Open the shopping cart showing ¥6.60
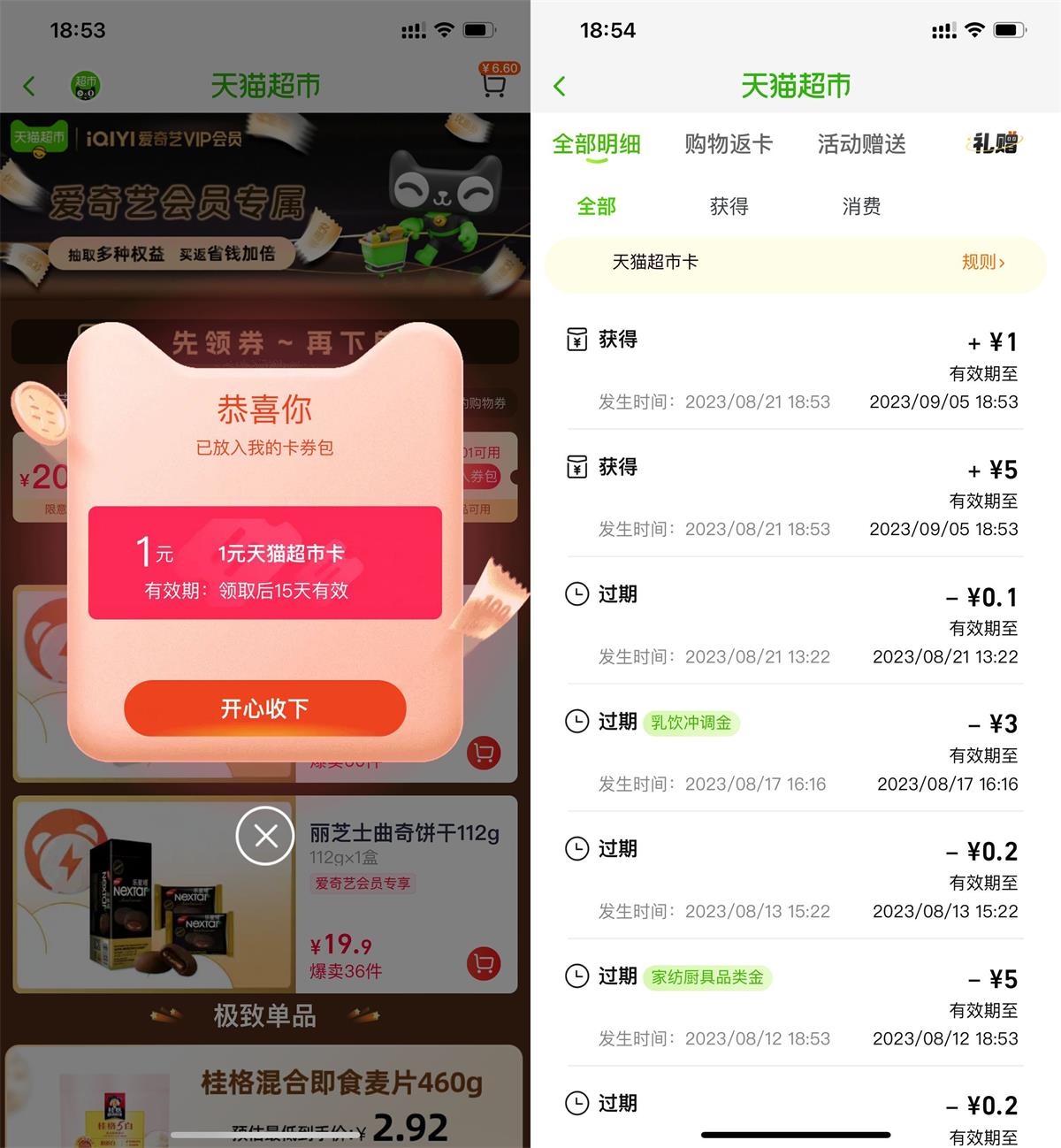Screen dimensions: 1061x1148 (x=493, y=85)
